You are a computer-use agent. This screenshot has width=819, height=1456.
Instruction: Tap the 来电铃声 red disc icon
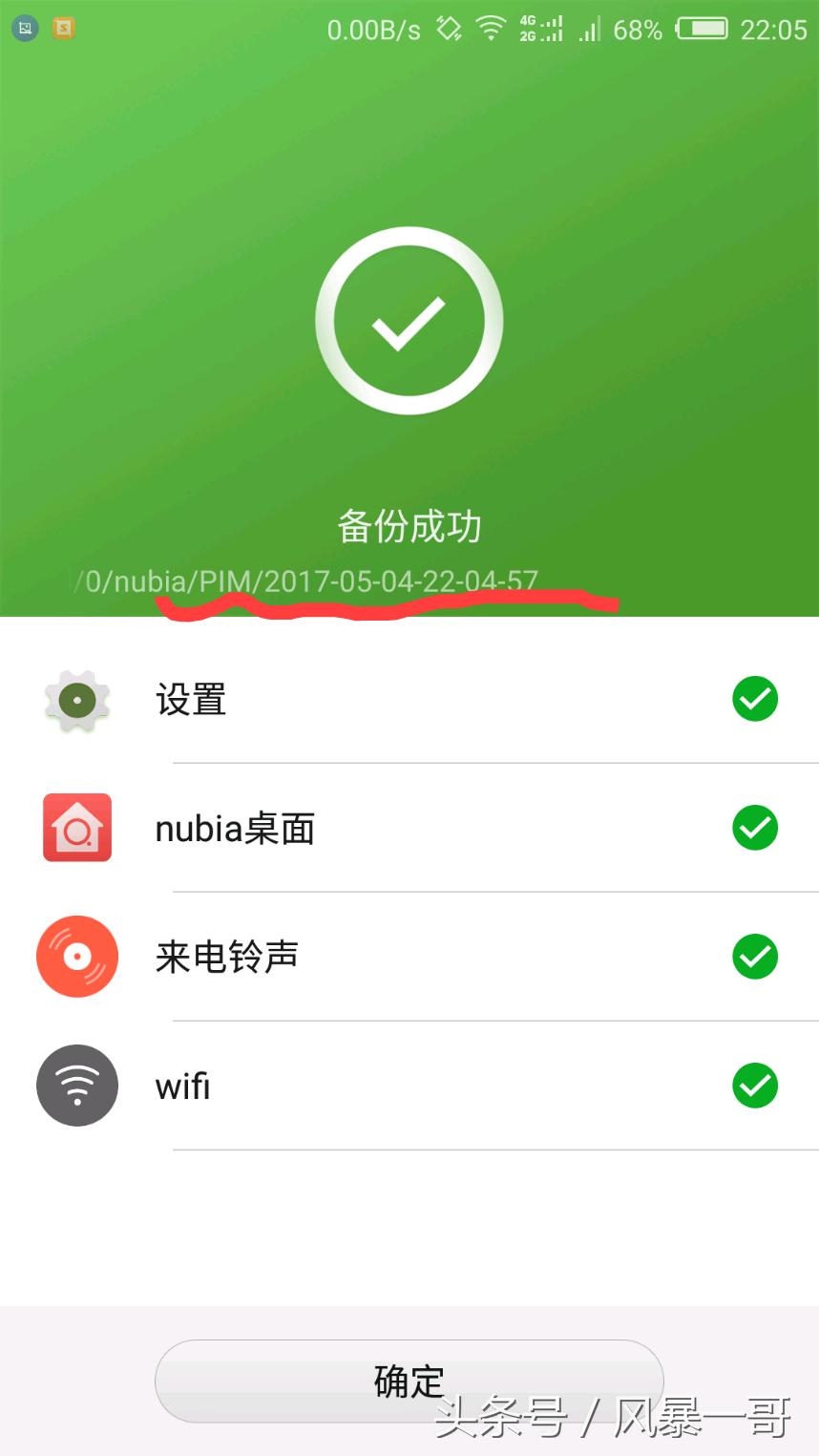[x=75, y=956]
